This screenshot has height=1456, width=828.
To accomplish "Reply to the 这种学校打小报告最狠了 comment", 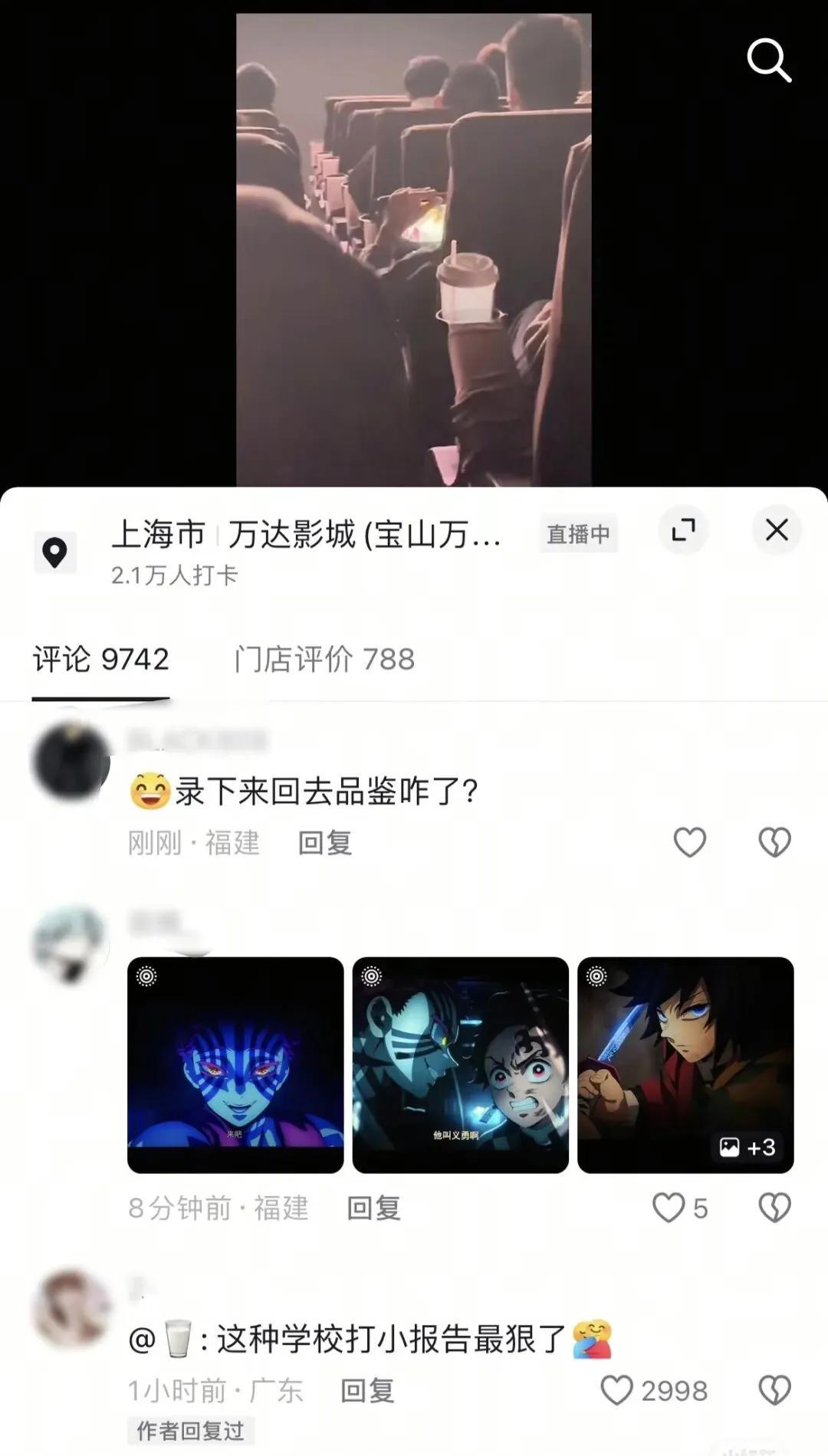I will point(367,1390).
